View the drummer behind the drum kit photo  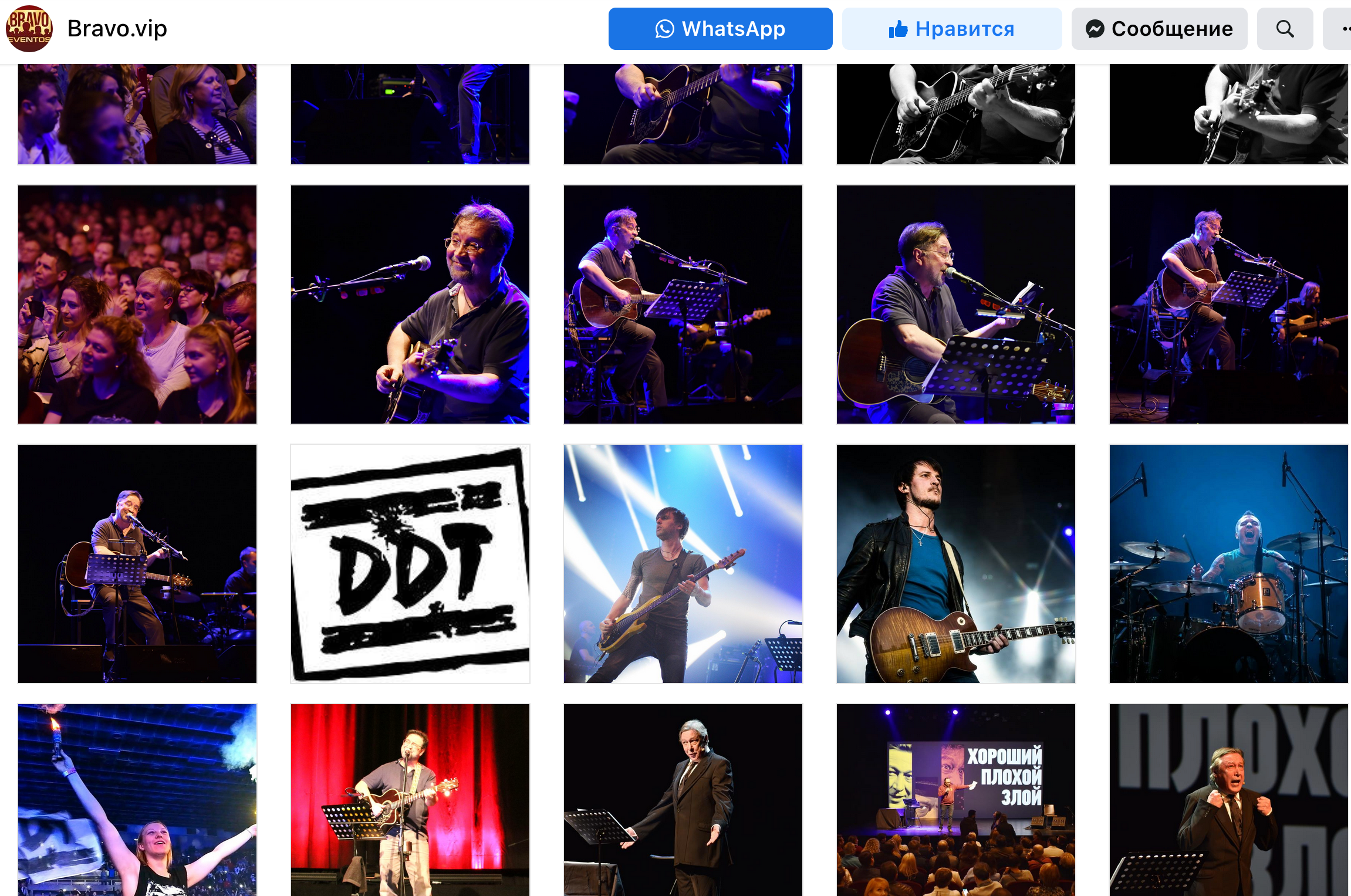pyautogui.click(x=1228, y=564)
